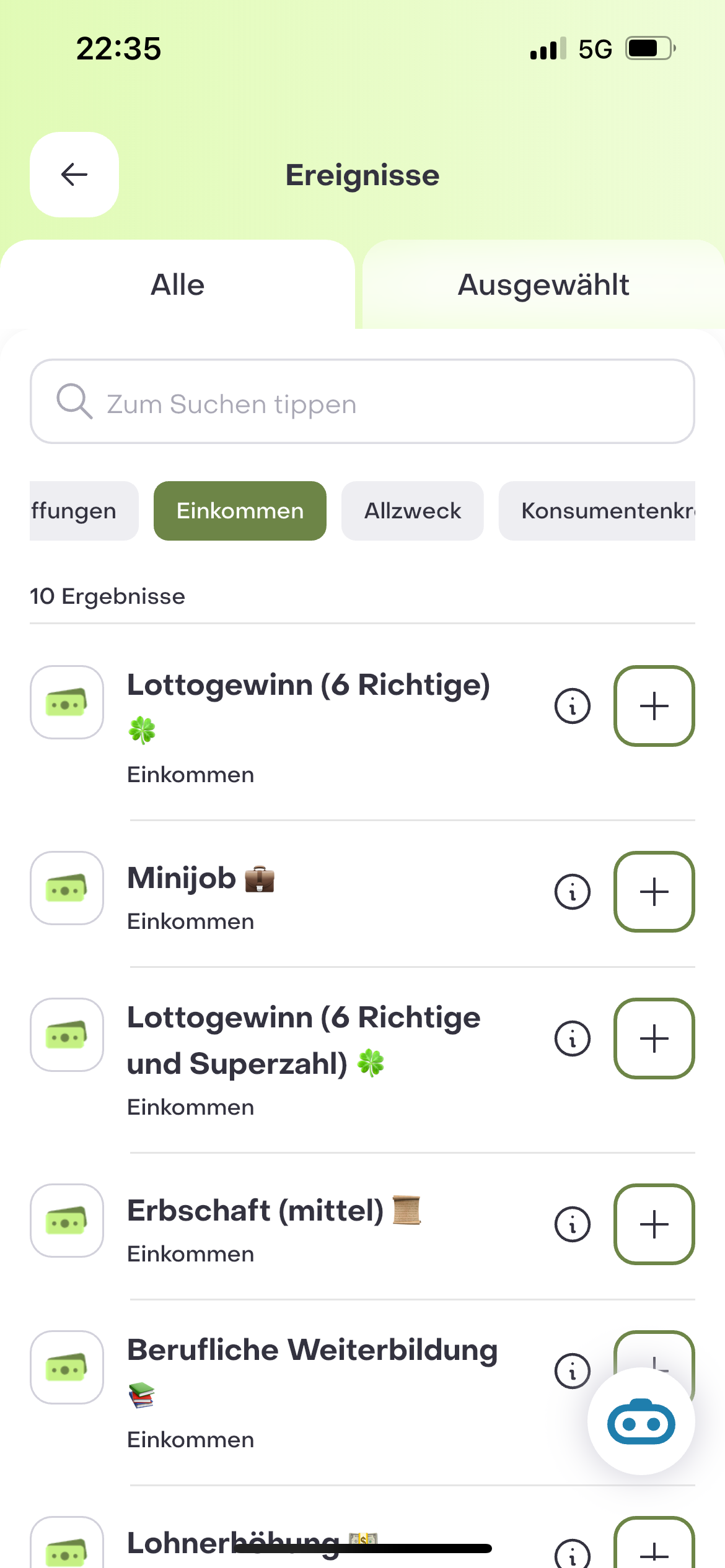Viewport: 725px width, 1568px height.
Task: Show info for Lottogewinn (6 Richtige)
Action: click(573, 706)
